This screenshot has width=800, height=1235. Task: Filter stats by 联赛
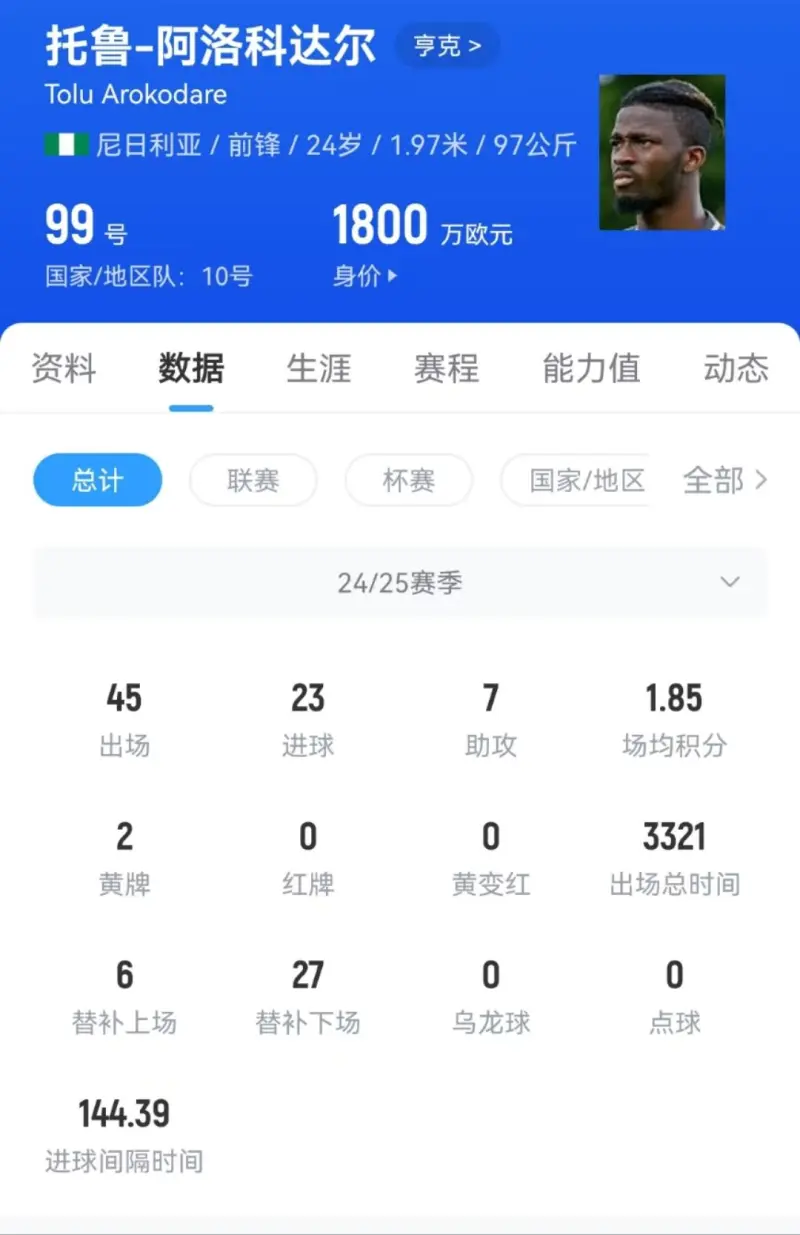(x=253, y=480)
